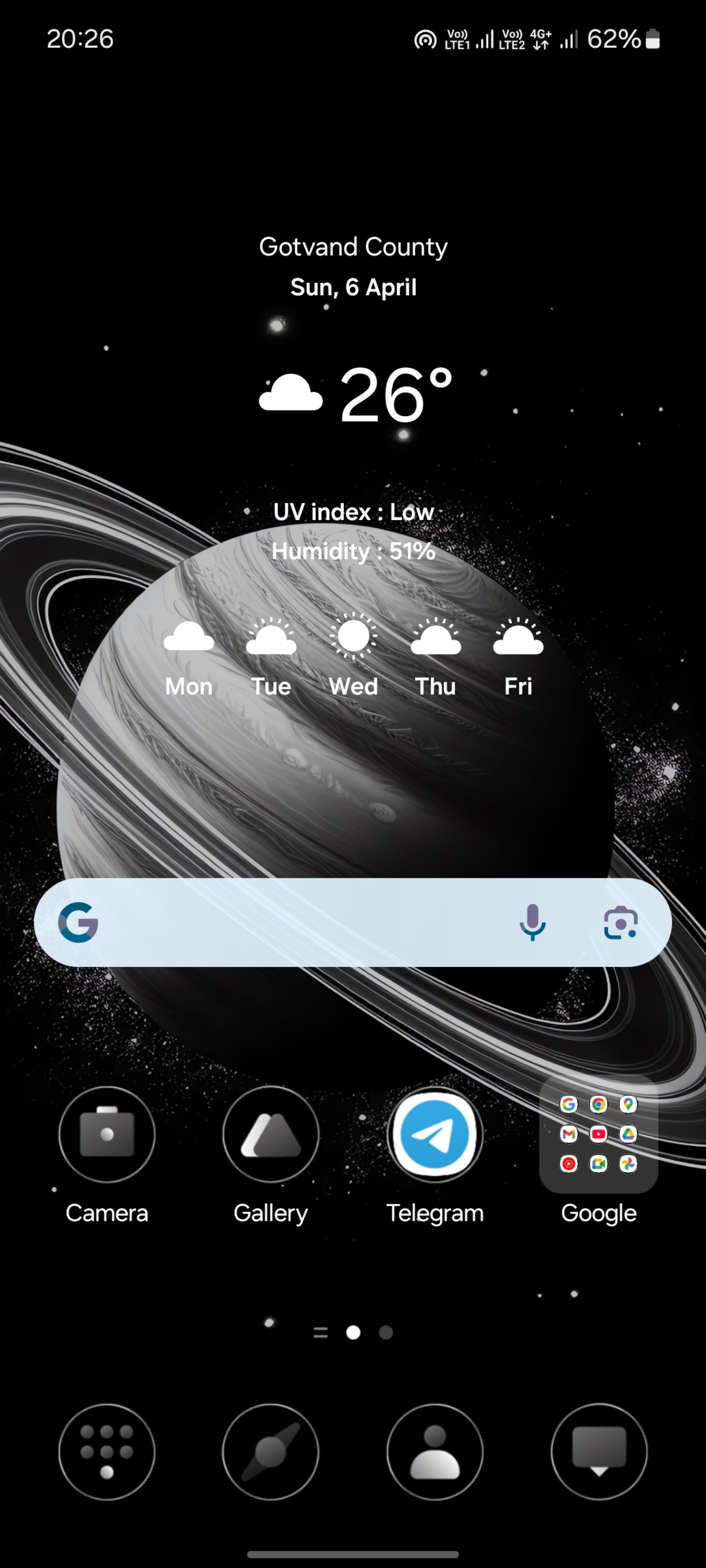Open Telegram
The width and height of the screenshot is (706, 1568).
point(434,1135)
